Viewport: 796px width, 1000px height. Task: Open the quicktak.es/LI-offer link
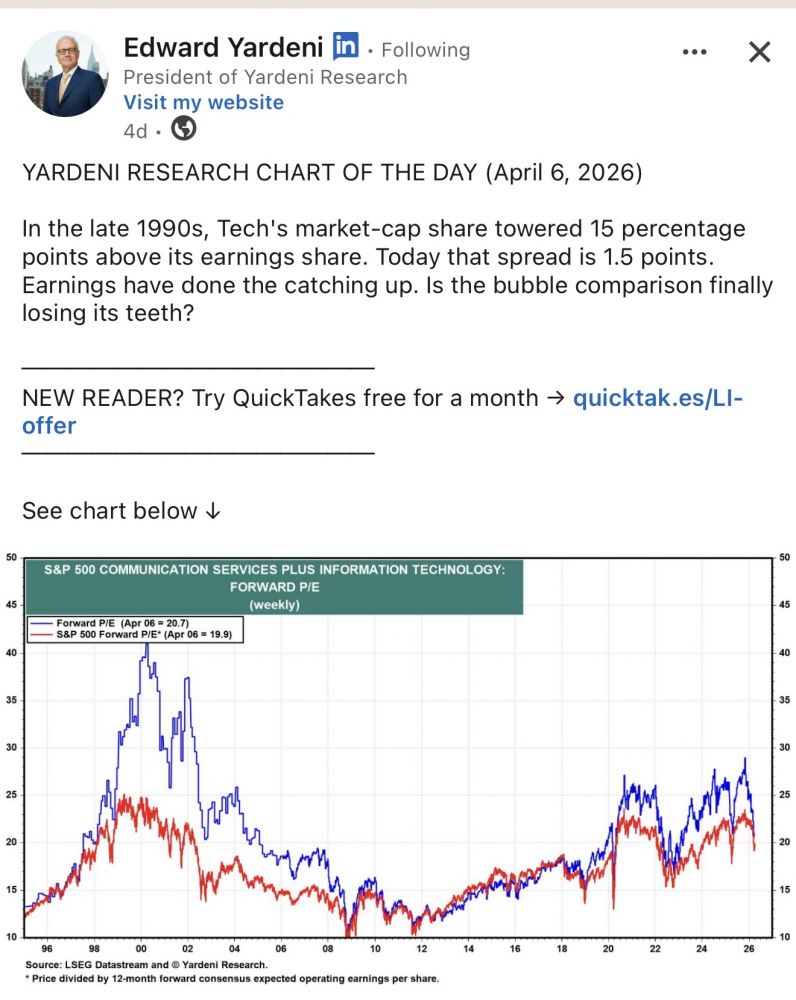click(x=656, y=398)
